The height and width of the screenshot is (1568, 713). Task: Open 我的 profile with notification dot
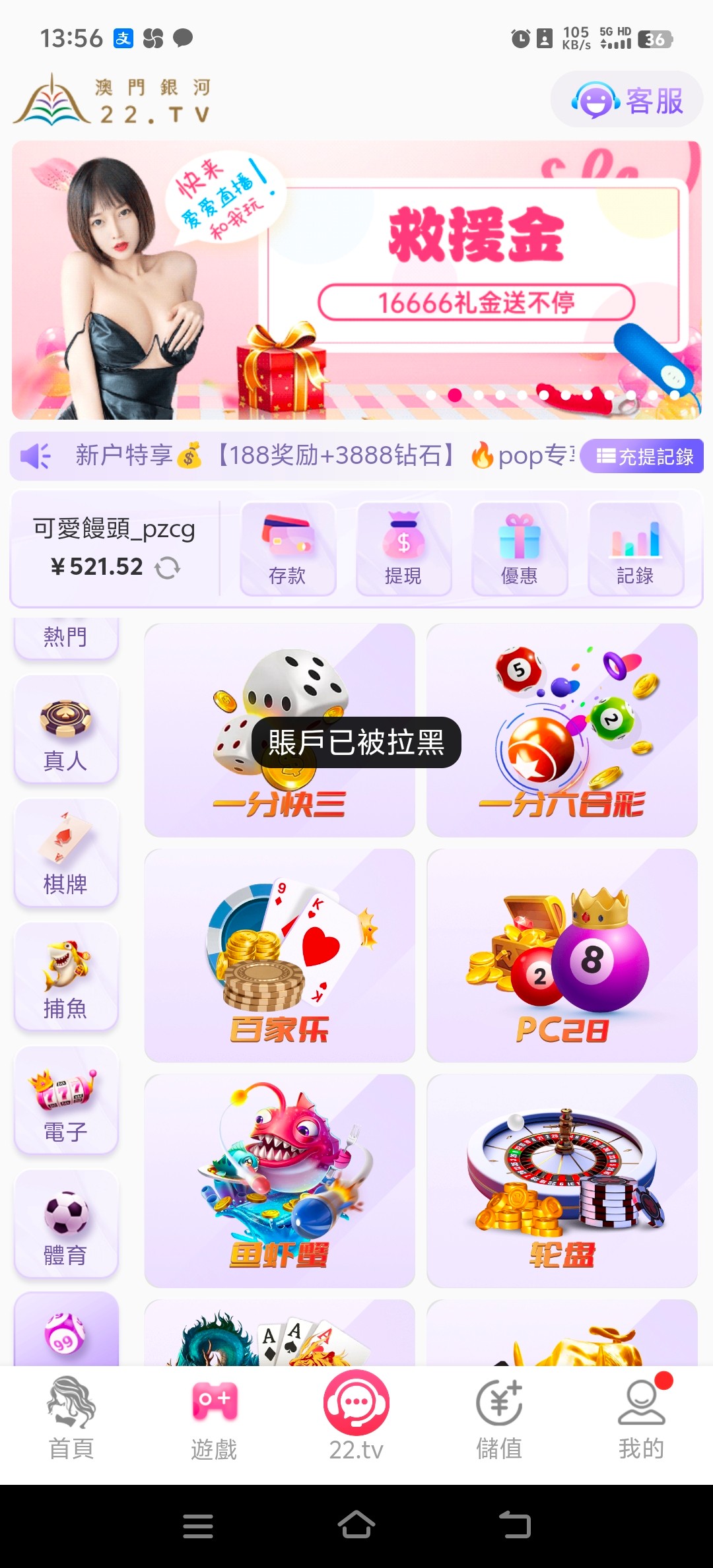click(x=641, y=1419)
